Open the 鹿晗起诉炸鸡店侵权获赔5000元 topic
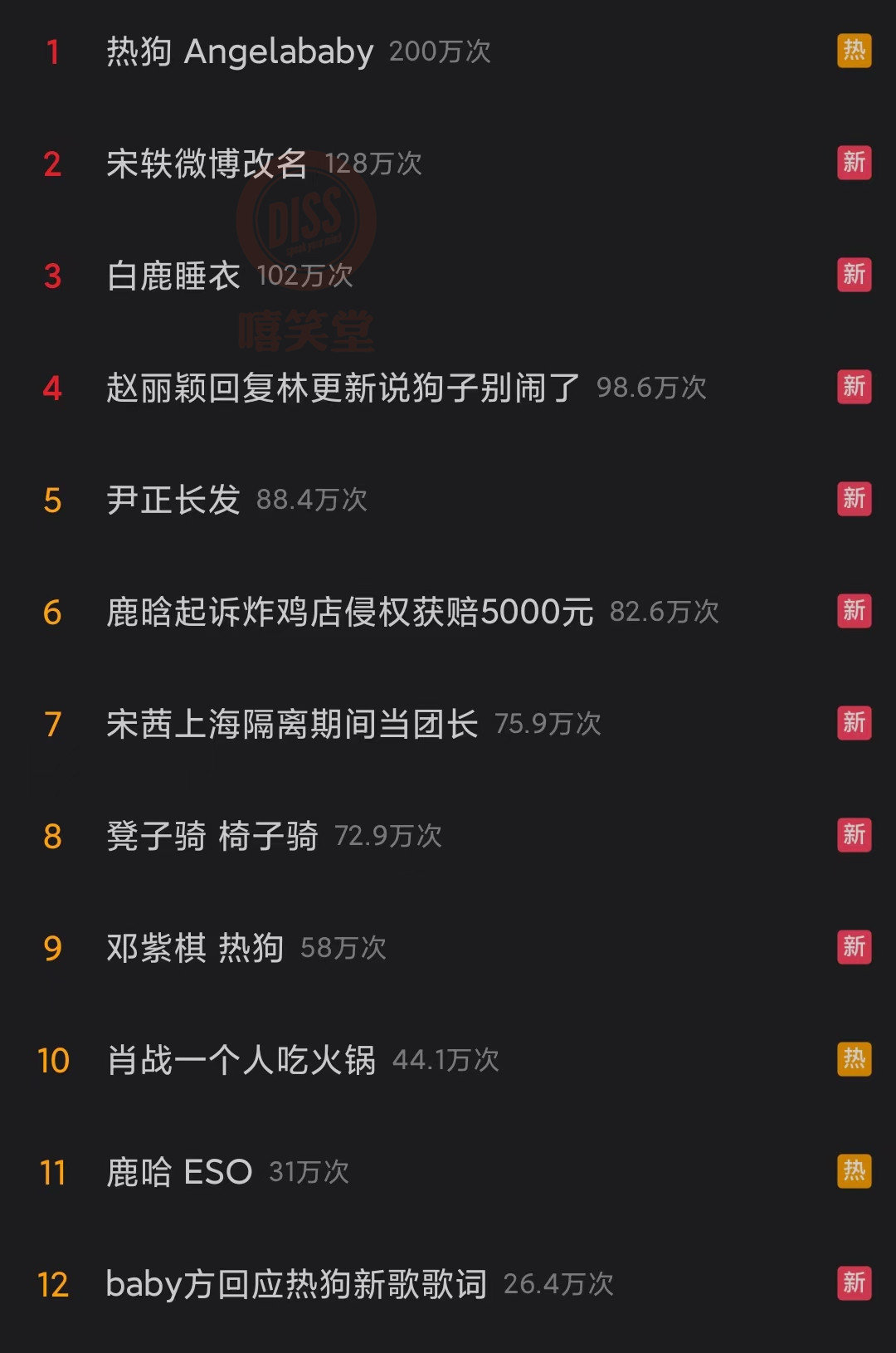Image resolution: width=896 pixels, height=1353 pixels. tap(348, 611)
